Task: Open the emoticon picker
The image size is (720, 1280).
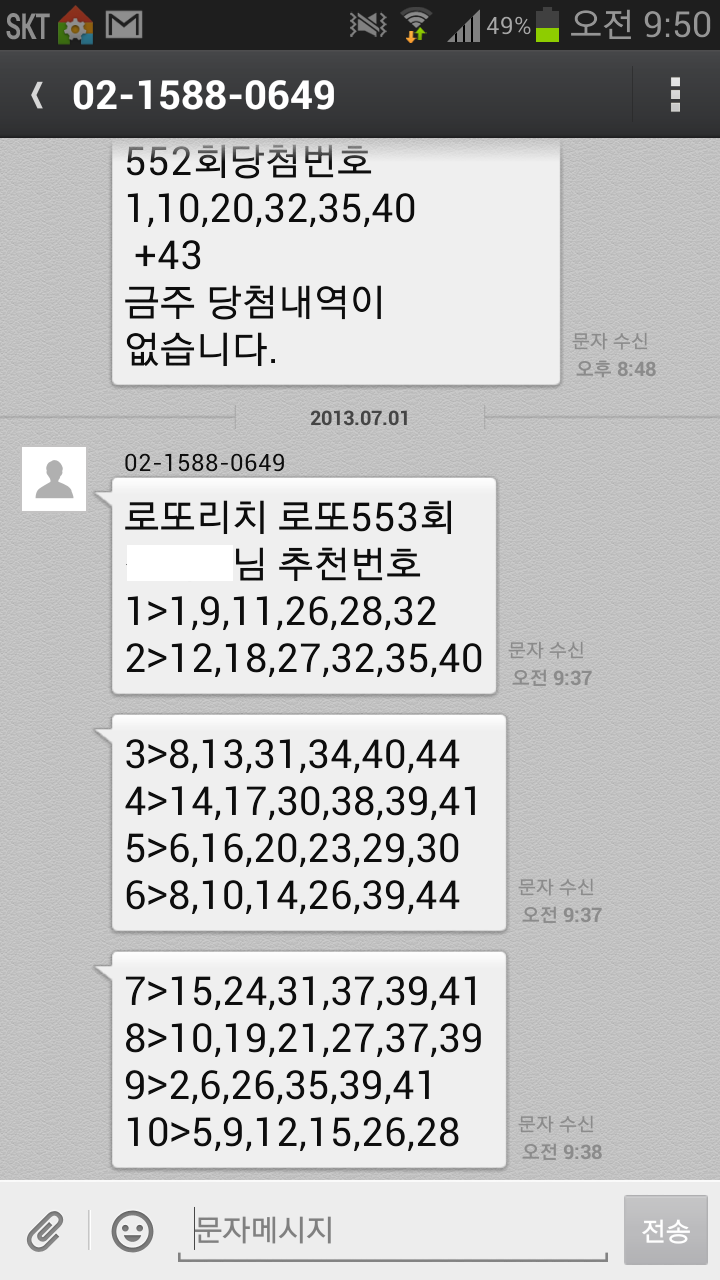Action: 132,1230
